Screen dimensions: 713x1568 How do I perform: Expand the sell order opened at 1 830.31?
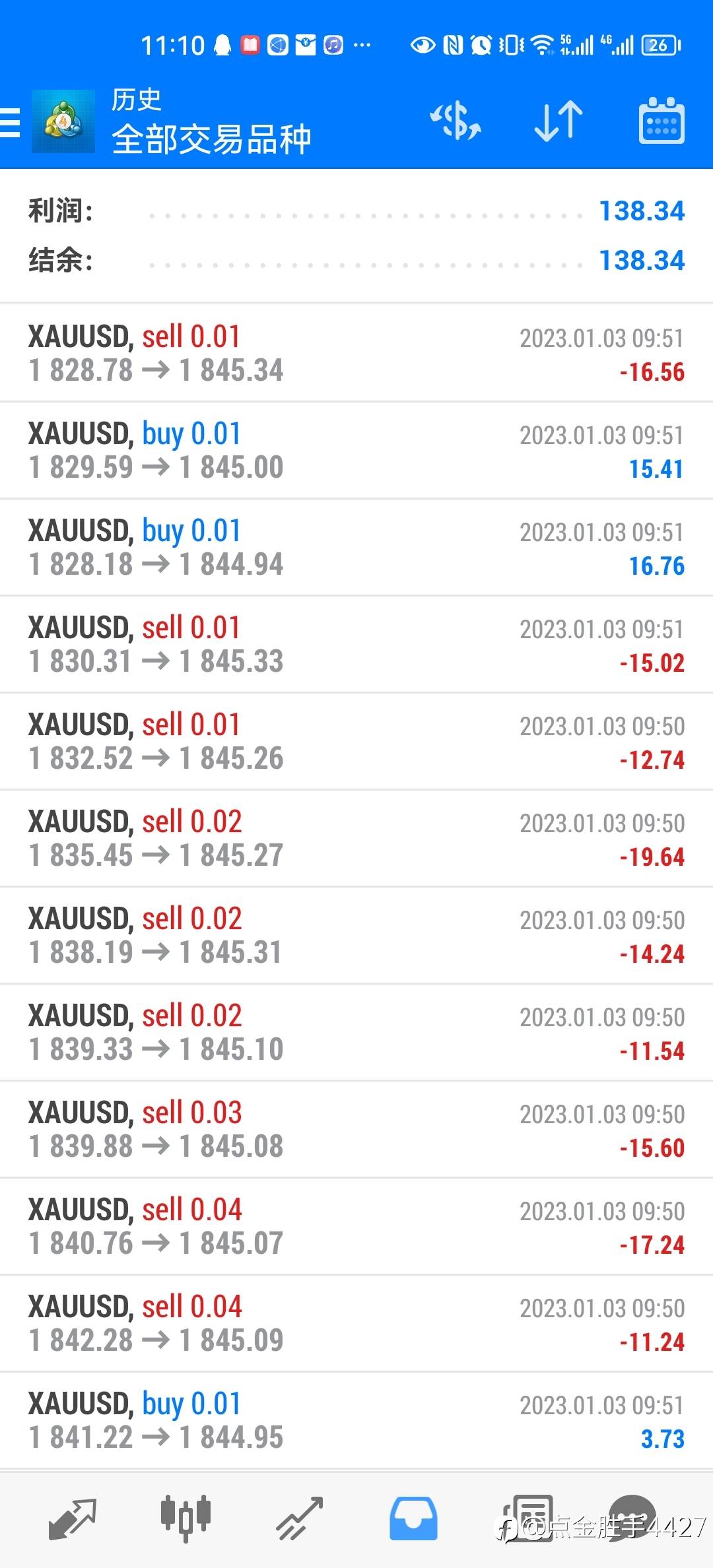(356, 644)
